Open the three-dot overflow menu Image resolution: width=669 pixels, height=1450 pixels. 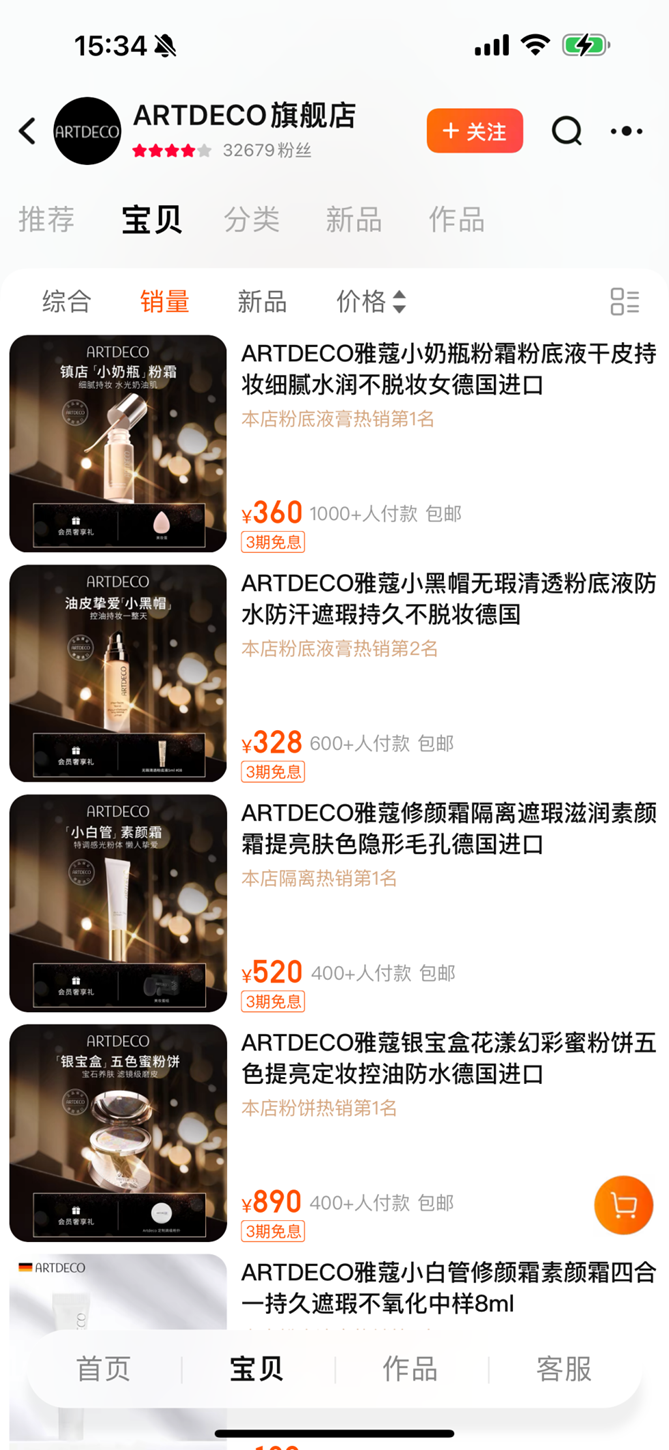click(x=627, y=131)
